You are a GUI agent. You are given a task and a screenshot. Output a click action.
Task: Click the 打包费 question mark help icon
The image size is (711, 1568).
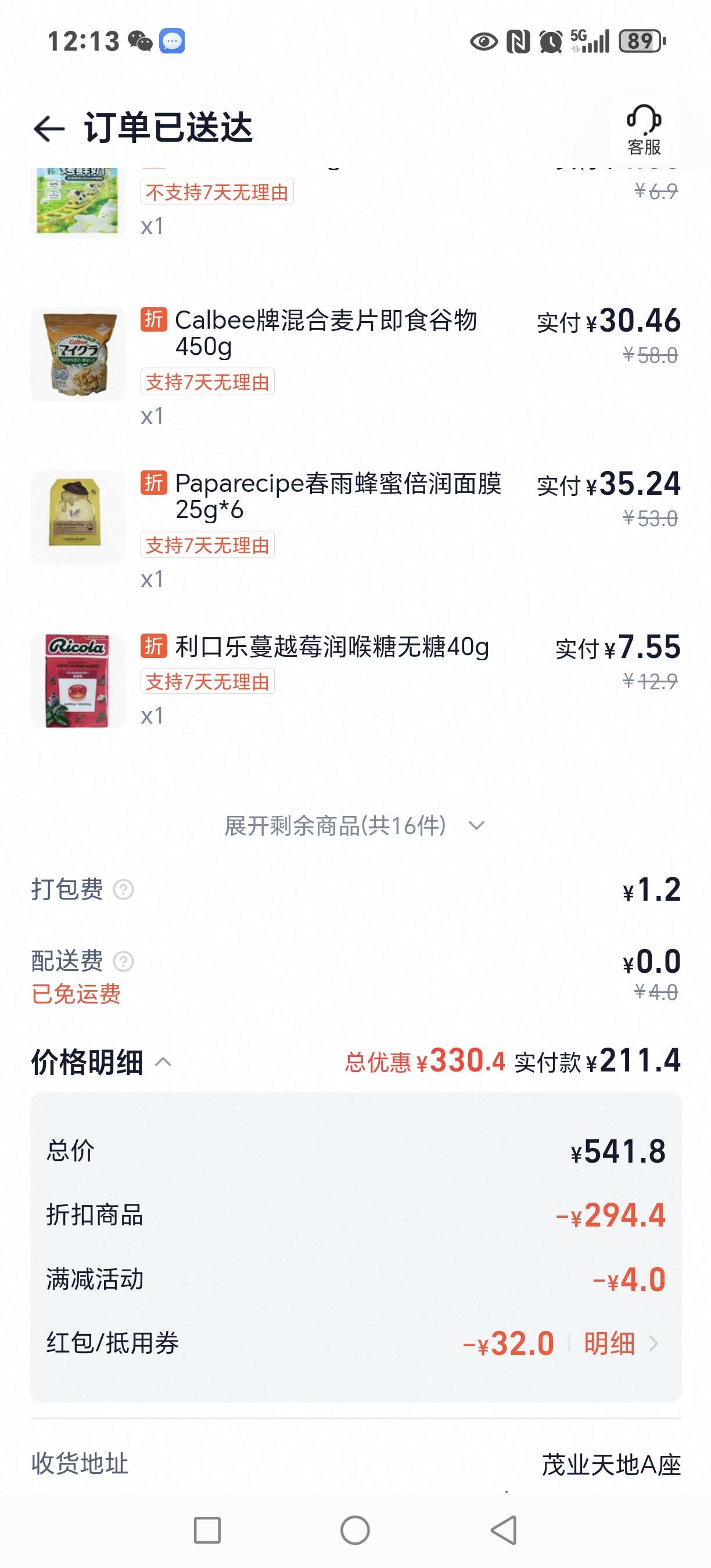click(x=125, y=891)
